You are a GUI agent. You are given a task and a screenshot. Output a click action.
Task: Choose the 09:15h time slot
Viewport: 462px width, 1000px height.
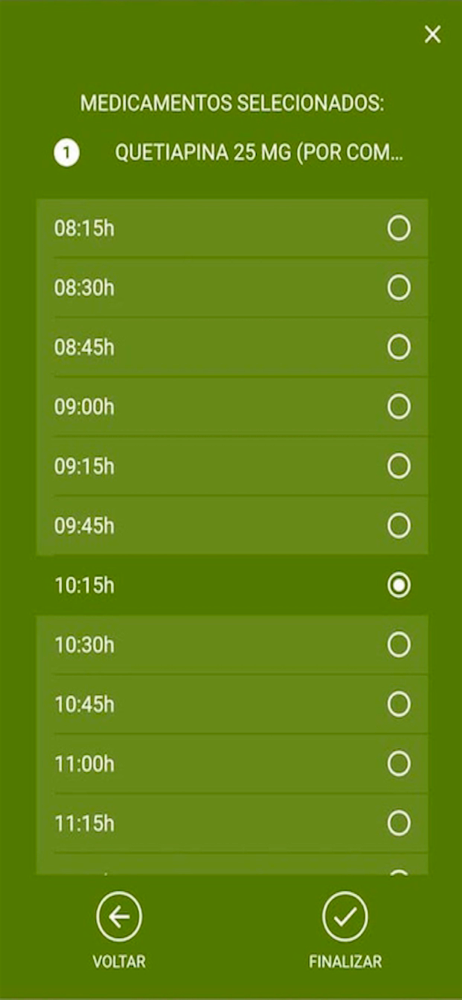[x=232, y=467]
